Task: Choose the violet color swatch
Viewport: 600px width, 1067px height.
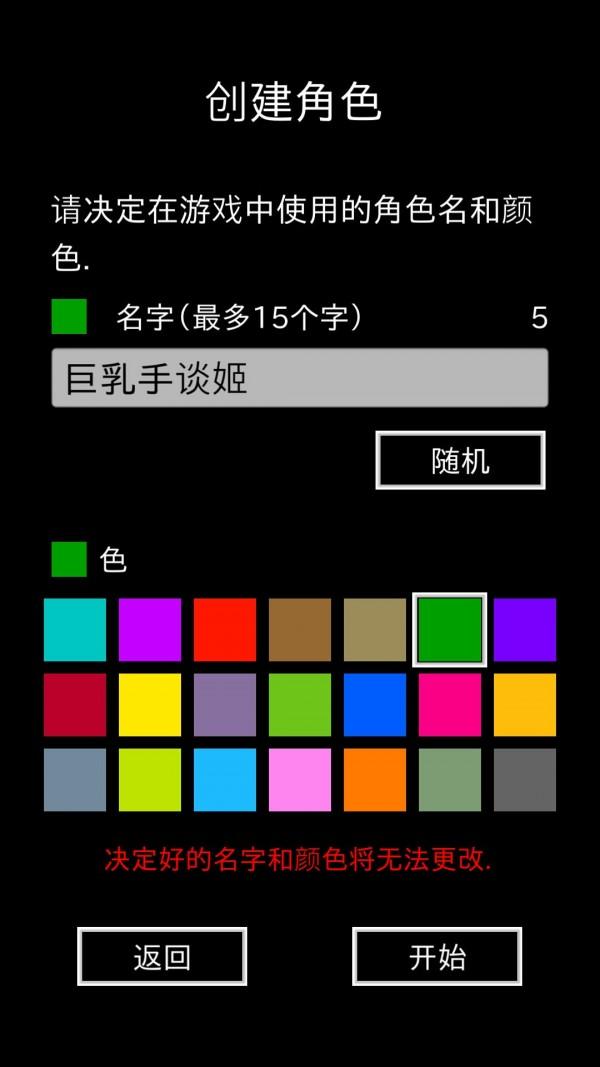Action: [524, 629]
